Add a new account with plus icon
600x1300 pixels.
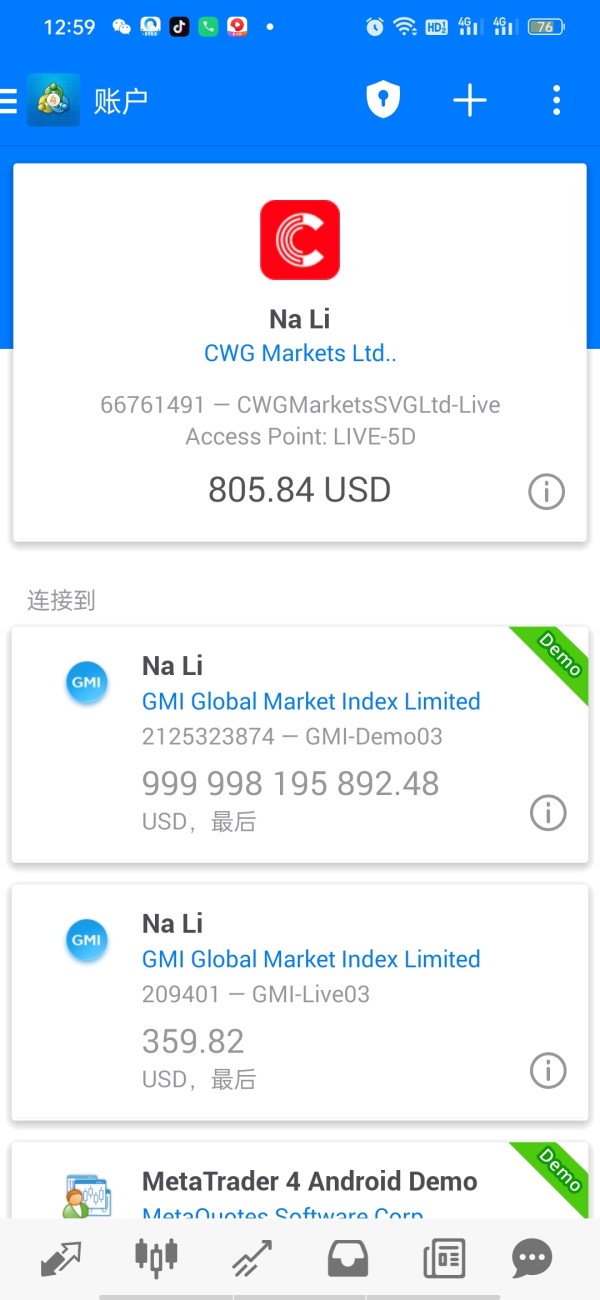(469, 100)
